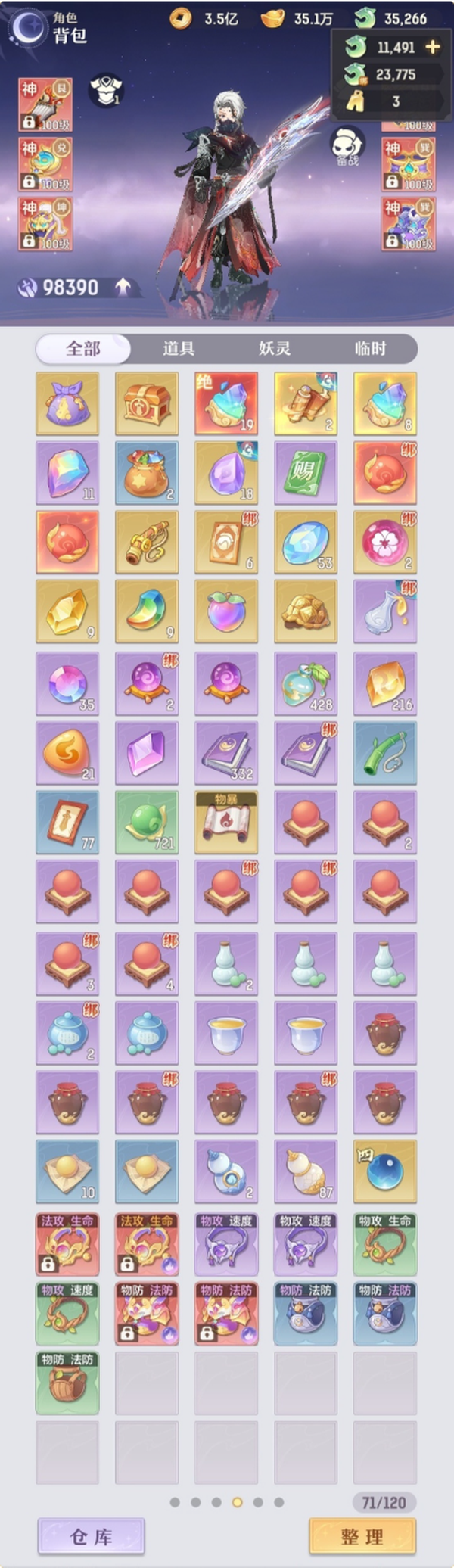
Task: Select the purple book item with 332
Action: click(x=226, y=753)
